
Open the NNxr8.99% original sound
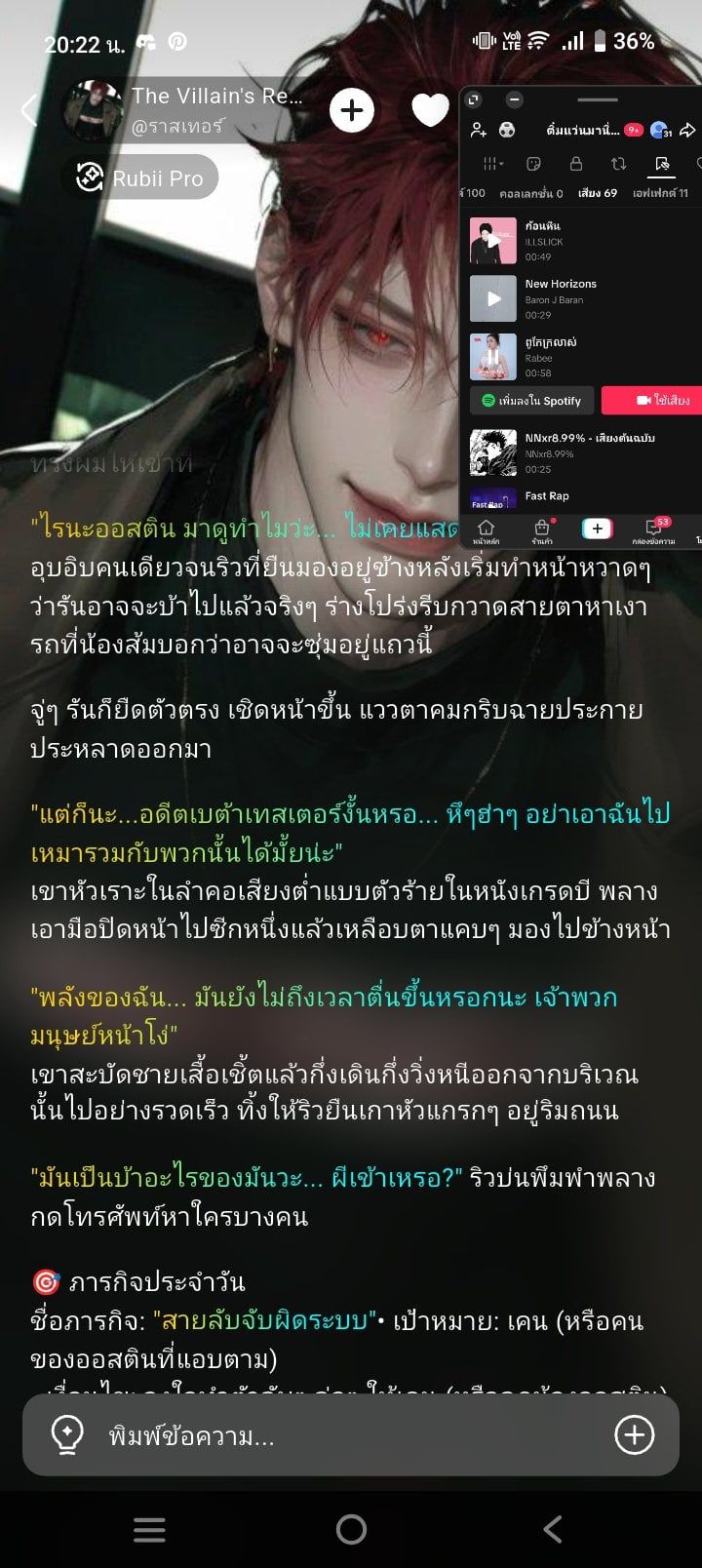(x=585, y=453)
